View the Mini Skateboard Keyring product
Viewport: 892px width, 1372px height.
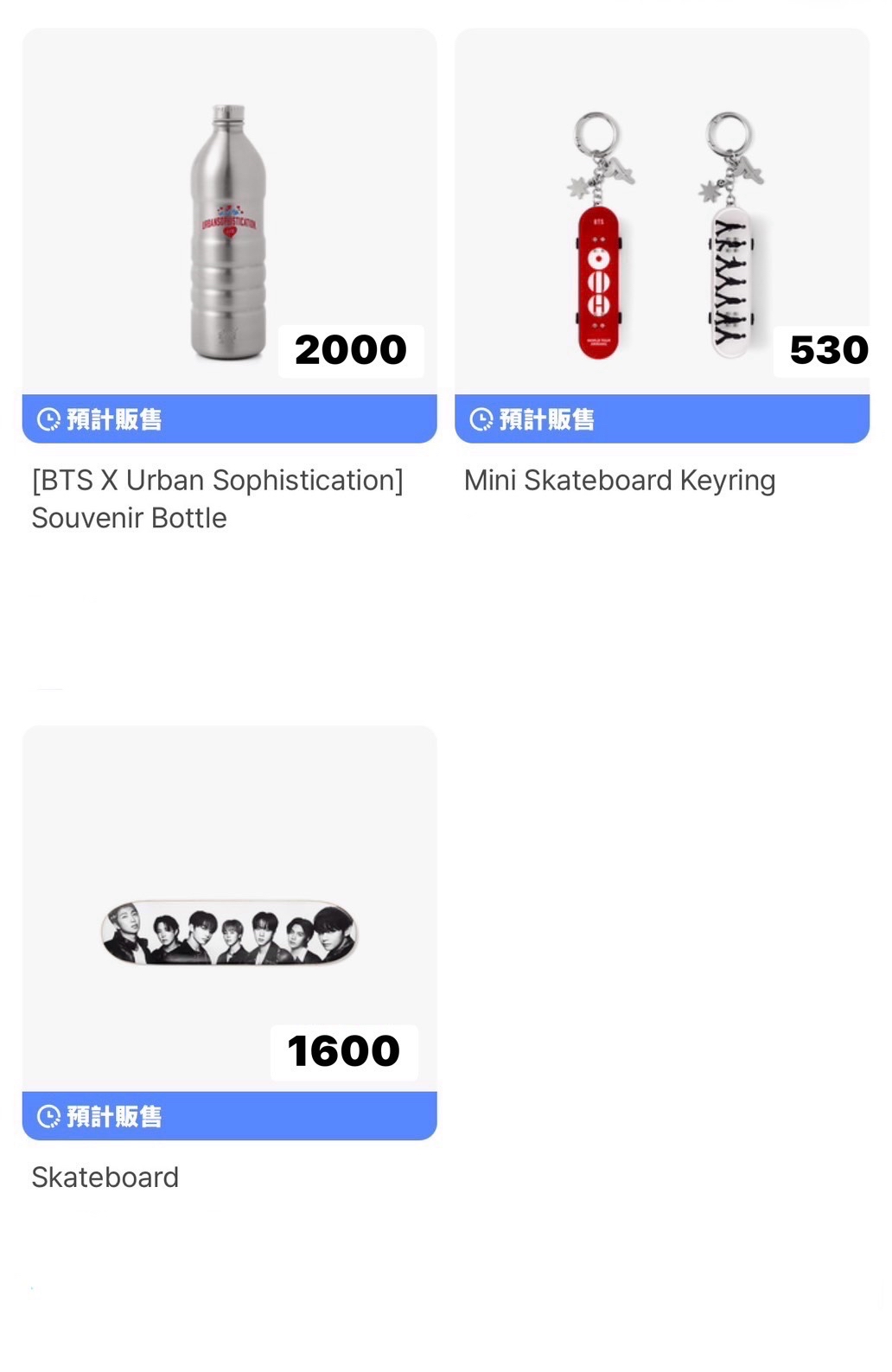[x=661, y=233]
